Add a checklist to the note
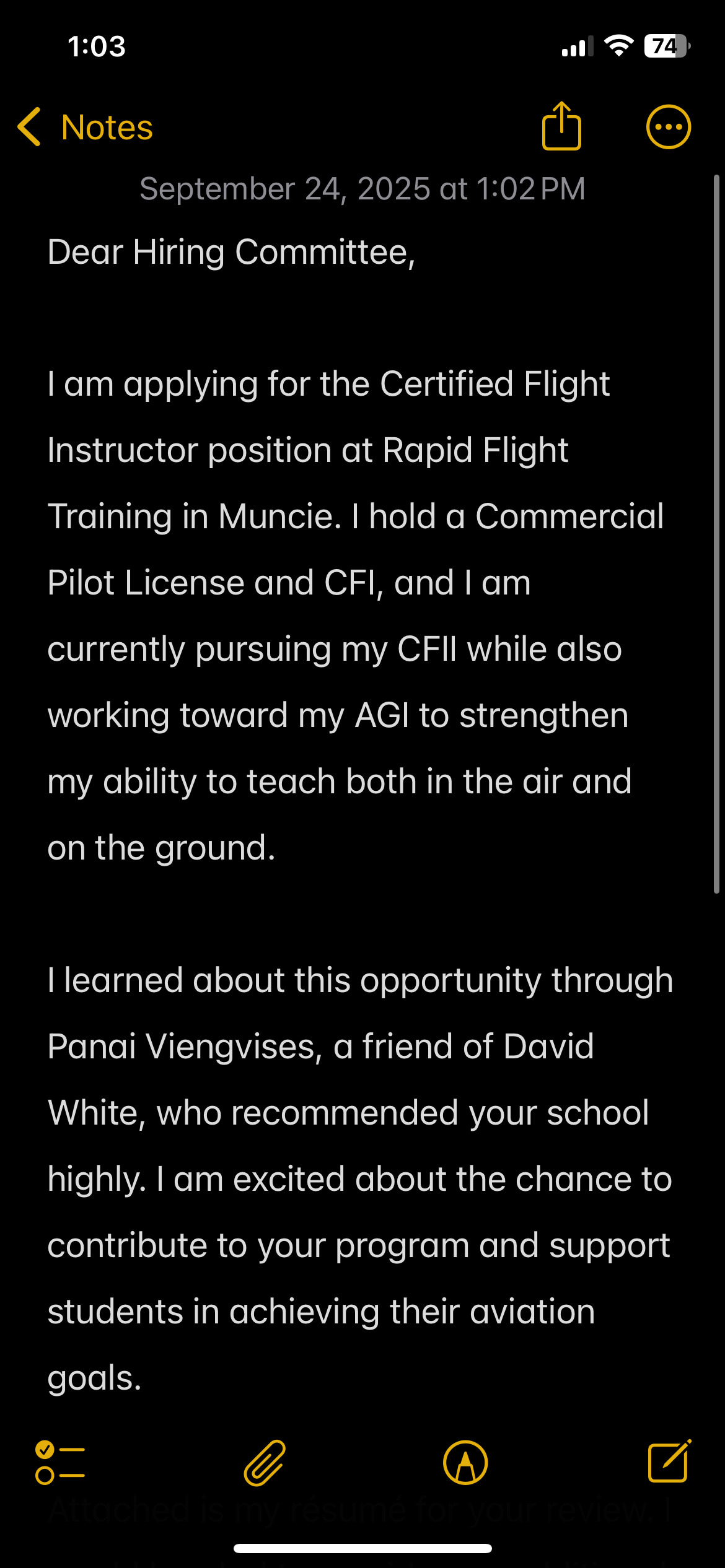Image resolution: width=725 pixels, height=1568 pixels. pyautogui.click(x=60, y=1462)
